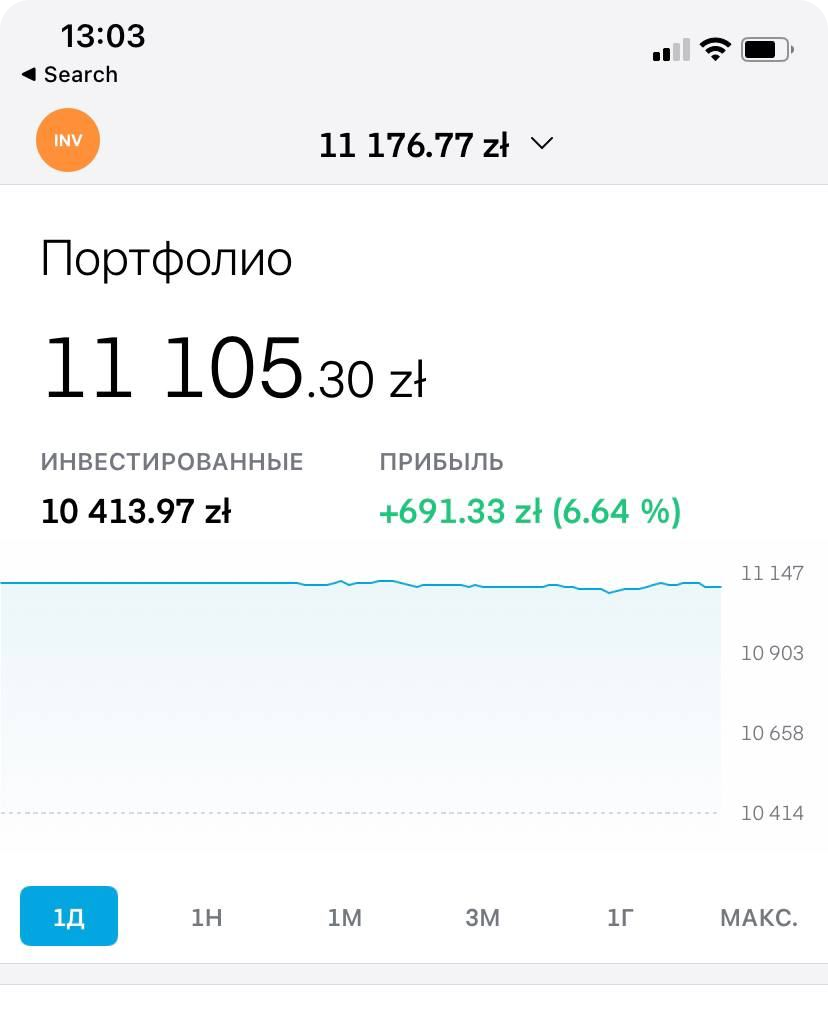Select the МАКС. chart range
The image size is (828, 1015).
click(x=758, y=917)
